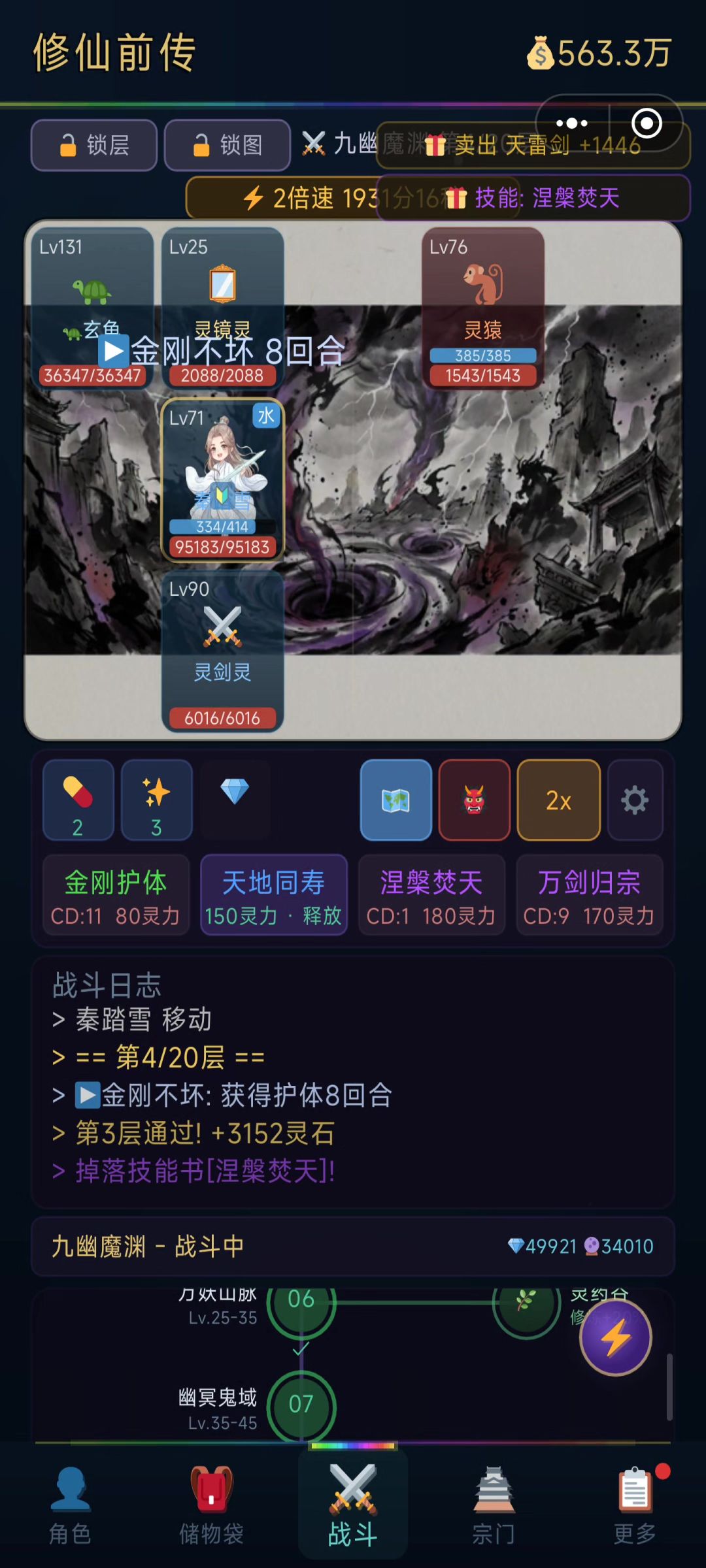Open the map button
Viewport: 706px width, 1568px height.
(396, 800)
